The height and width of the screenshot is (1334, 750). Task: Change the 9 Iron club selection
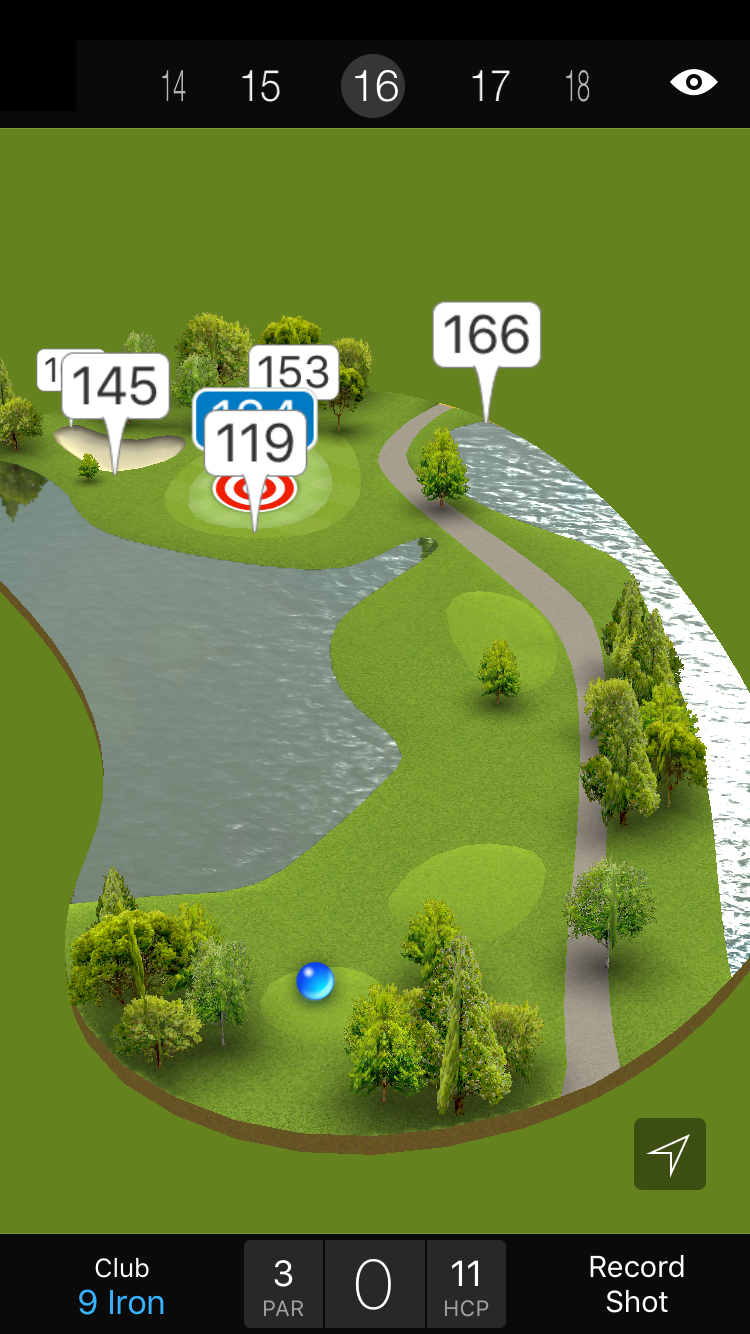[121, 1286]
